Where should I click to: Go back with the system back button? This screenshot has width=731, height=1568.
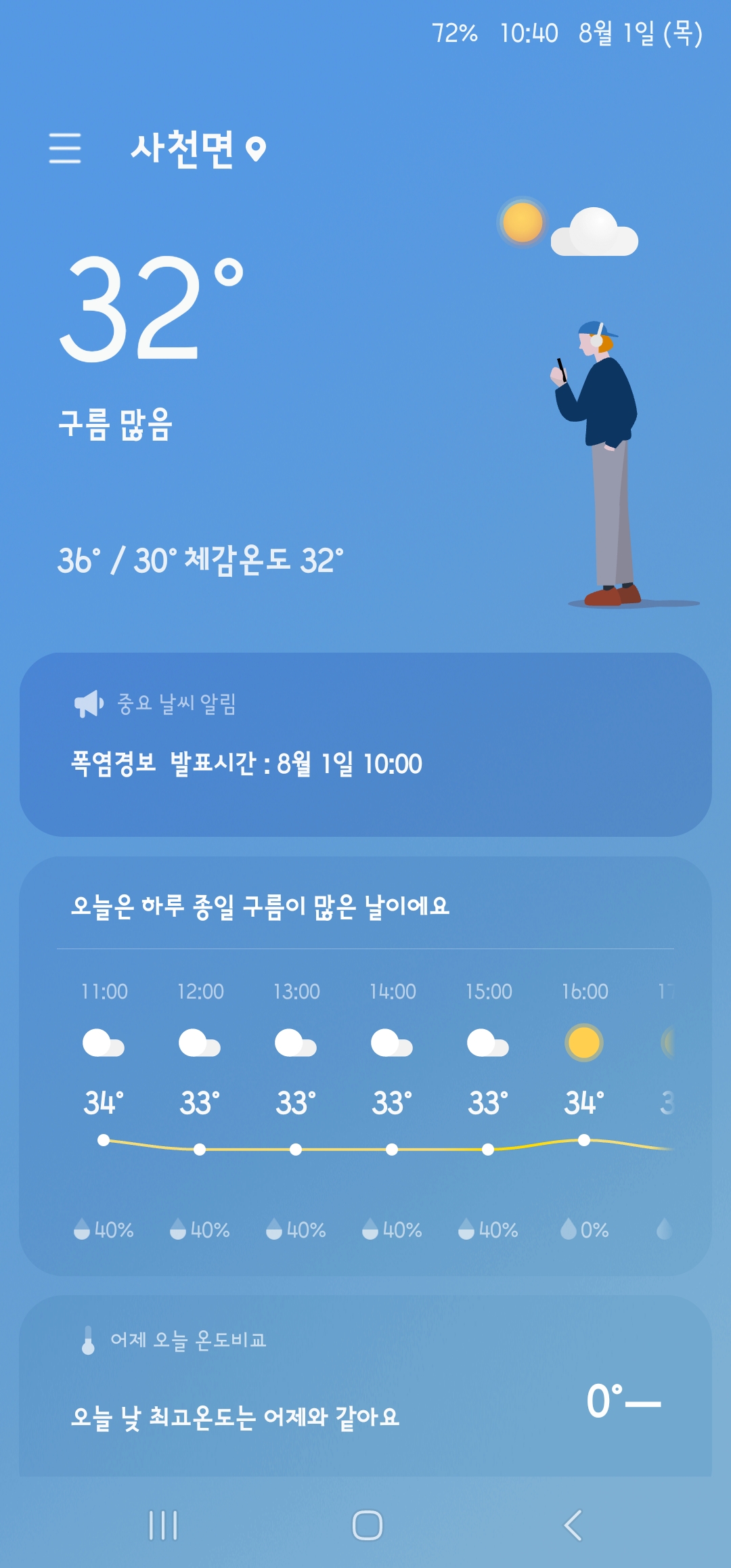click(x=573, y=1525)
